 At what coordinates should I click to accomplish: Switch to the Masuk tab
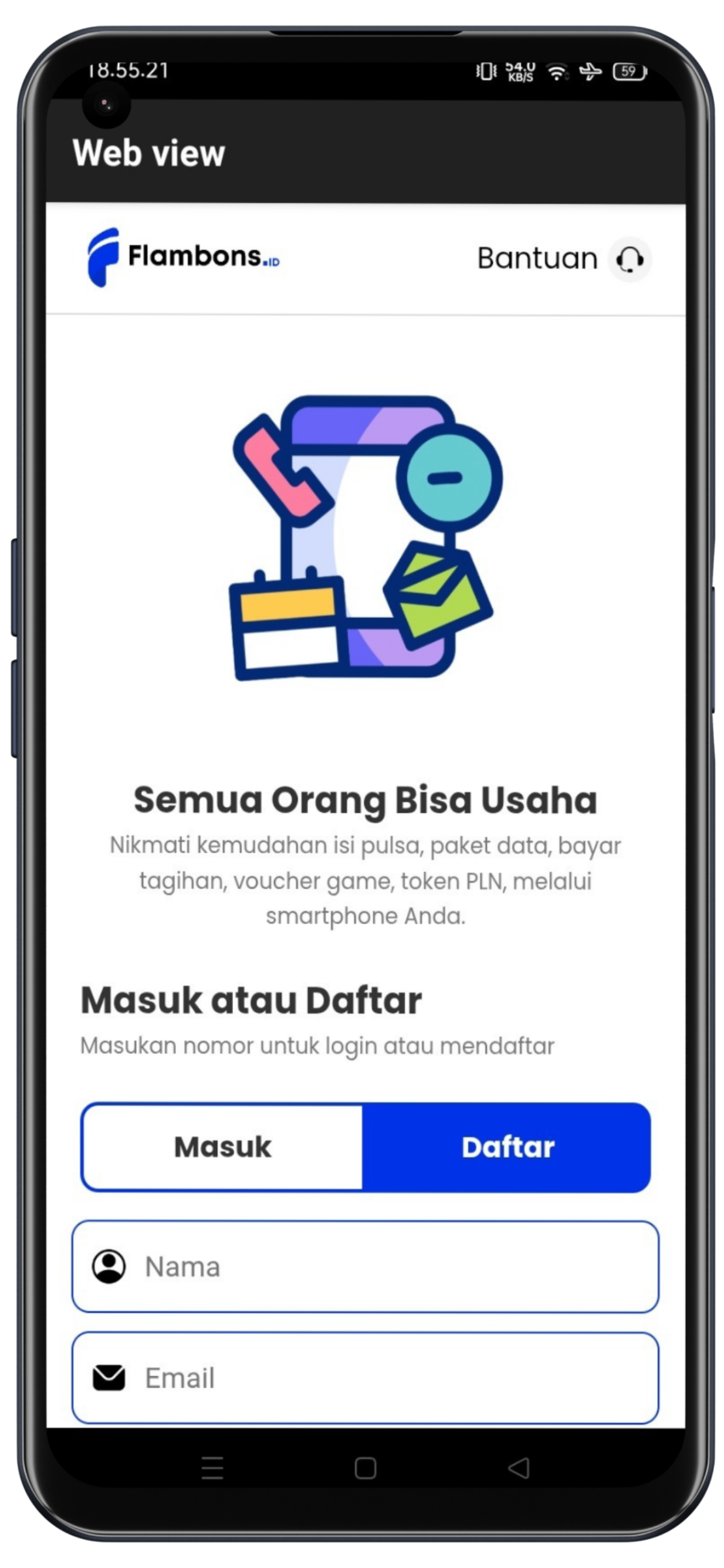[223, 1147]
